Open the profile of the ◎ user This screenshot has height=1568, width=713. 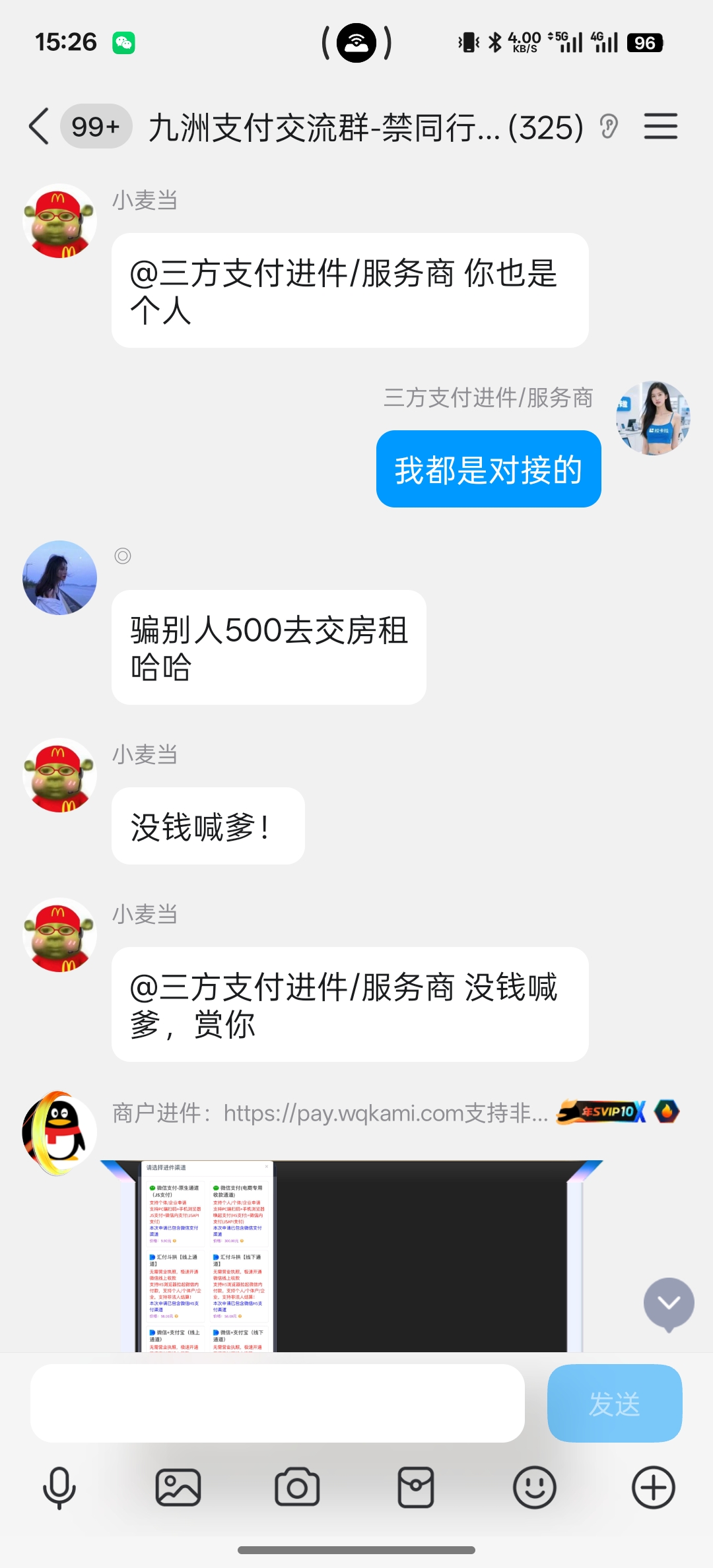pyautogui.click(x=59, y=578)
